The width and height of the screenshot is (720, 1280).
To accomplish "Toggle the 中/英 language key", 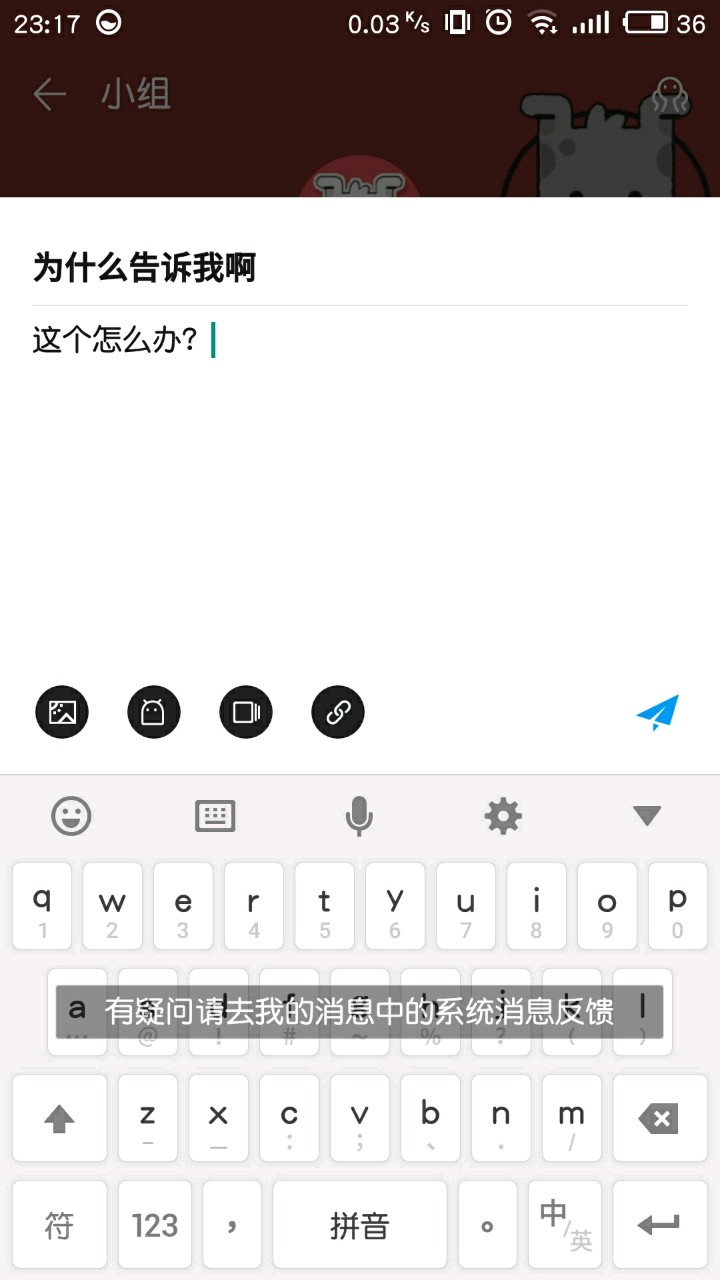I will pyautogui.click(x=565, y=1225).
